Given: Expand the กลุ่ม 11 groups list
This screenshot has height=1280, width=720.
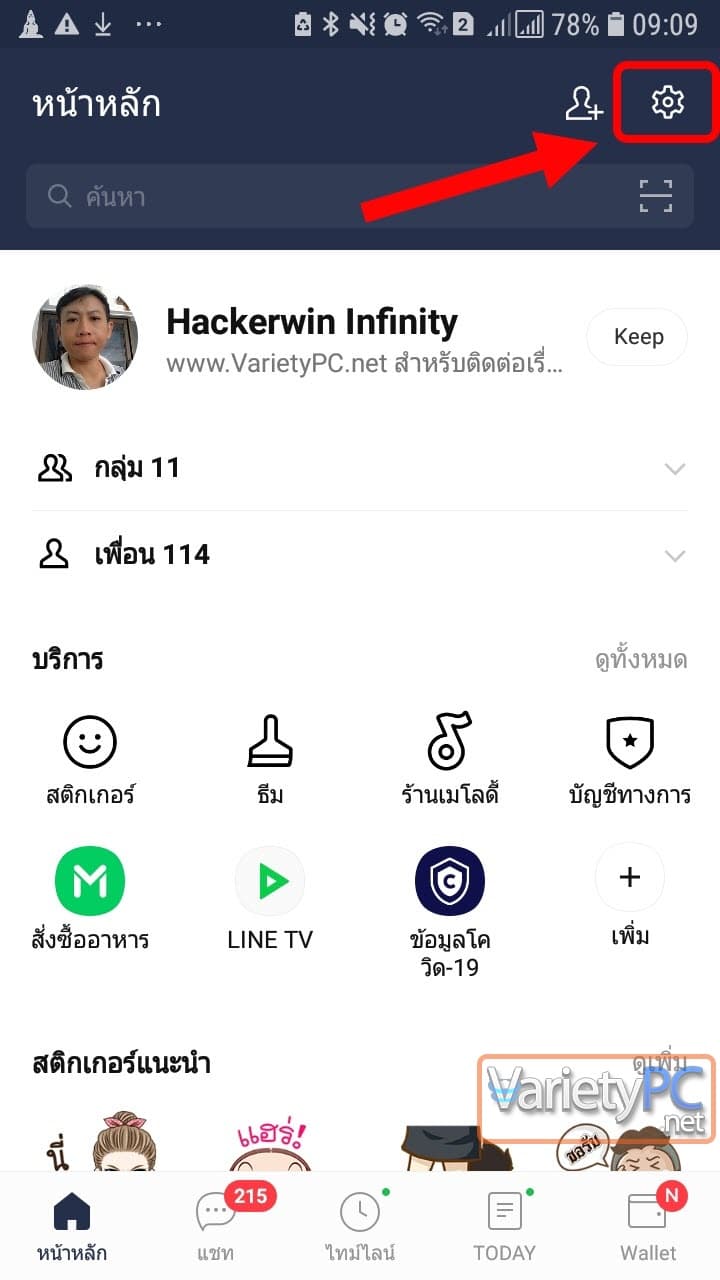Looking at the screenshot, I should [x=360, y=468].
